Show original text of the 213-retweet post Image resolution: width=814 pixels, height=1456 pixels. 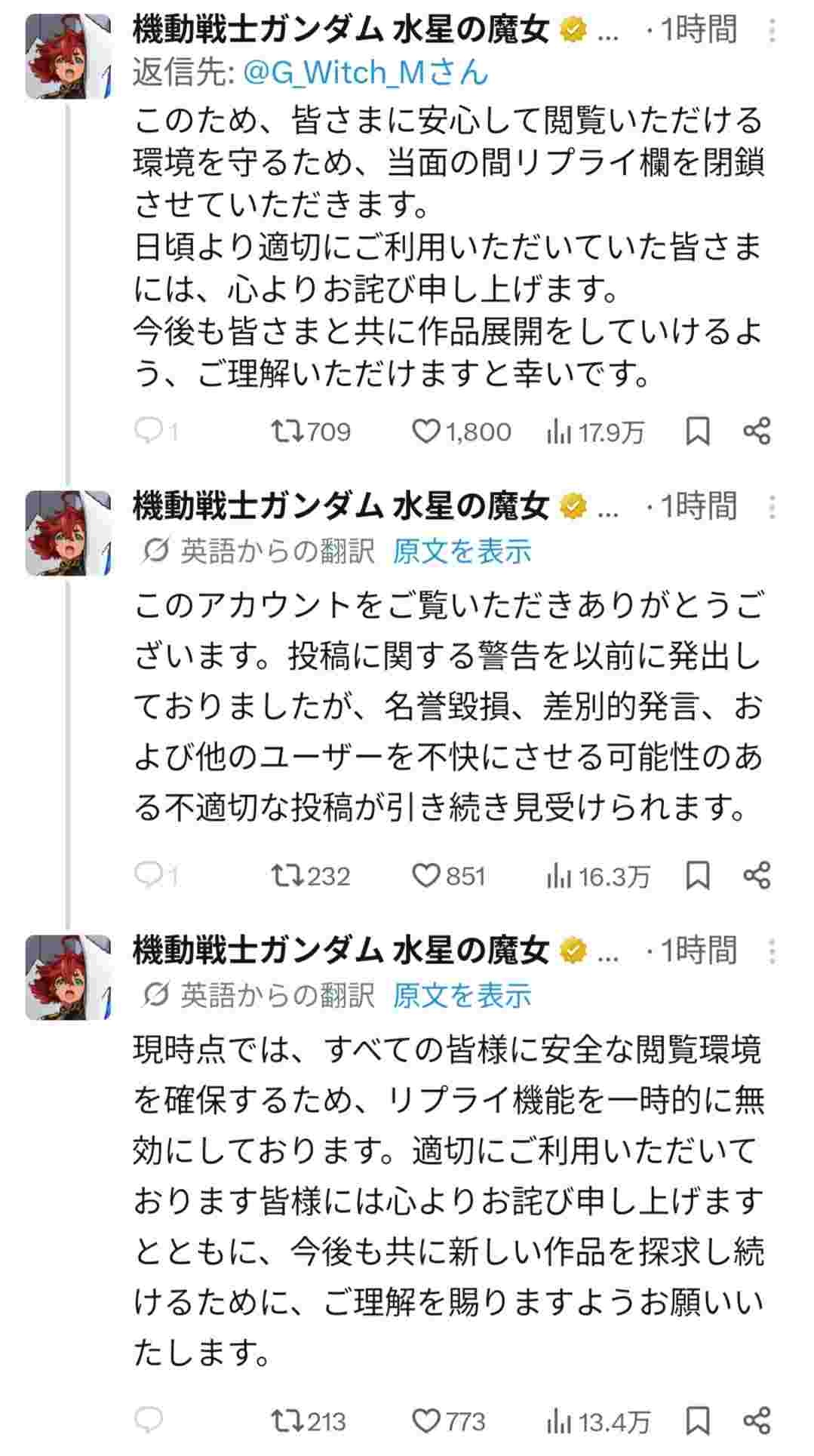462,996
